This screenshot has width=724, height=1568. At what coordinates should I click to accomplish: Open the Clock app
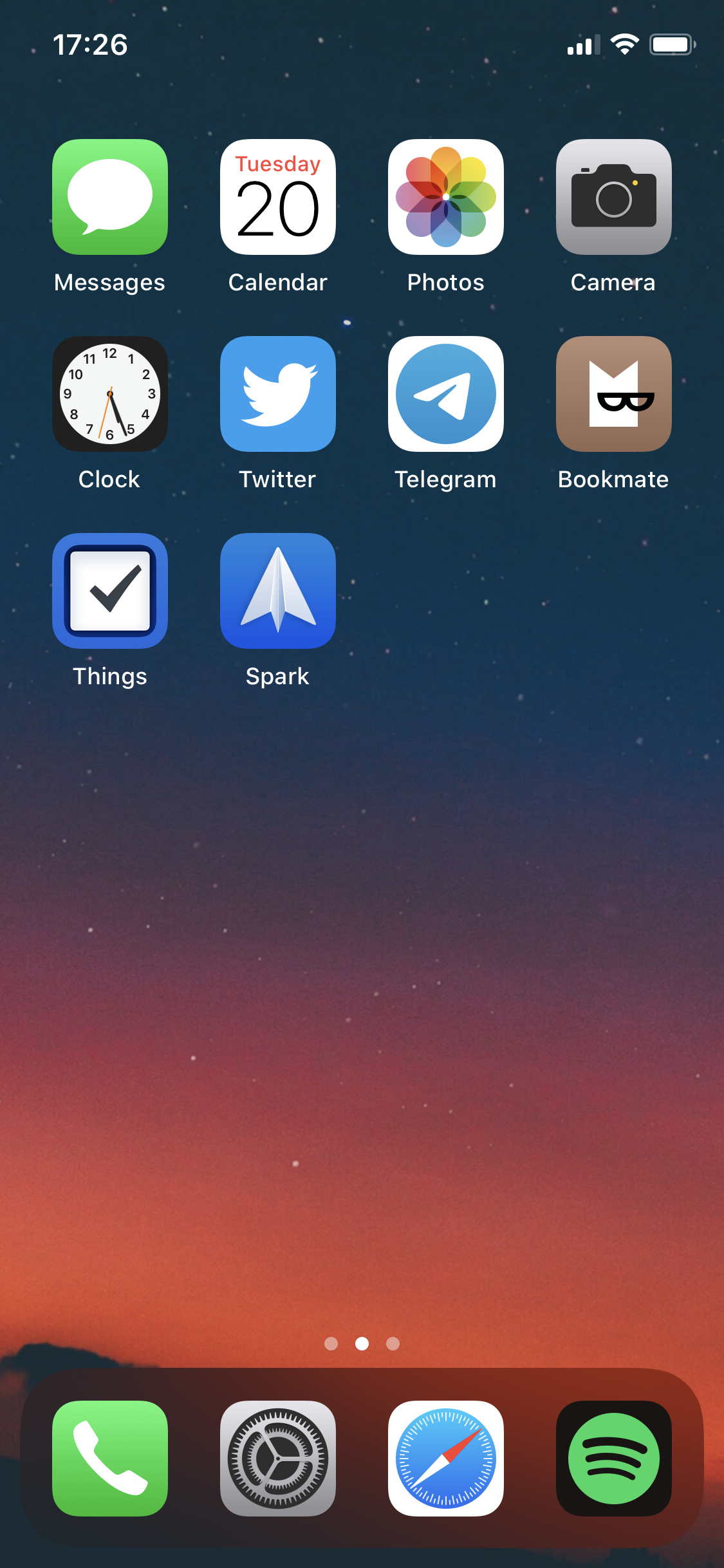[x=110, y=394]
